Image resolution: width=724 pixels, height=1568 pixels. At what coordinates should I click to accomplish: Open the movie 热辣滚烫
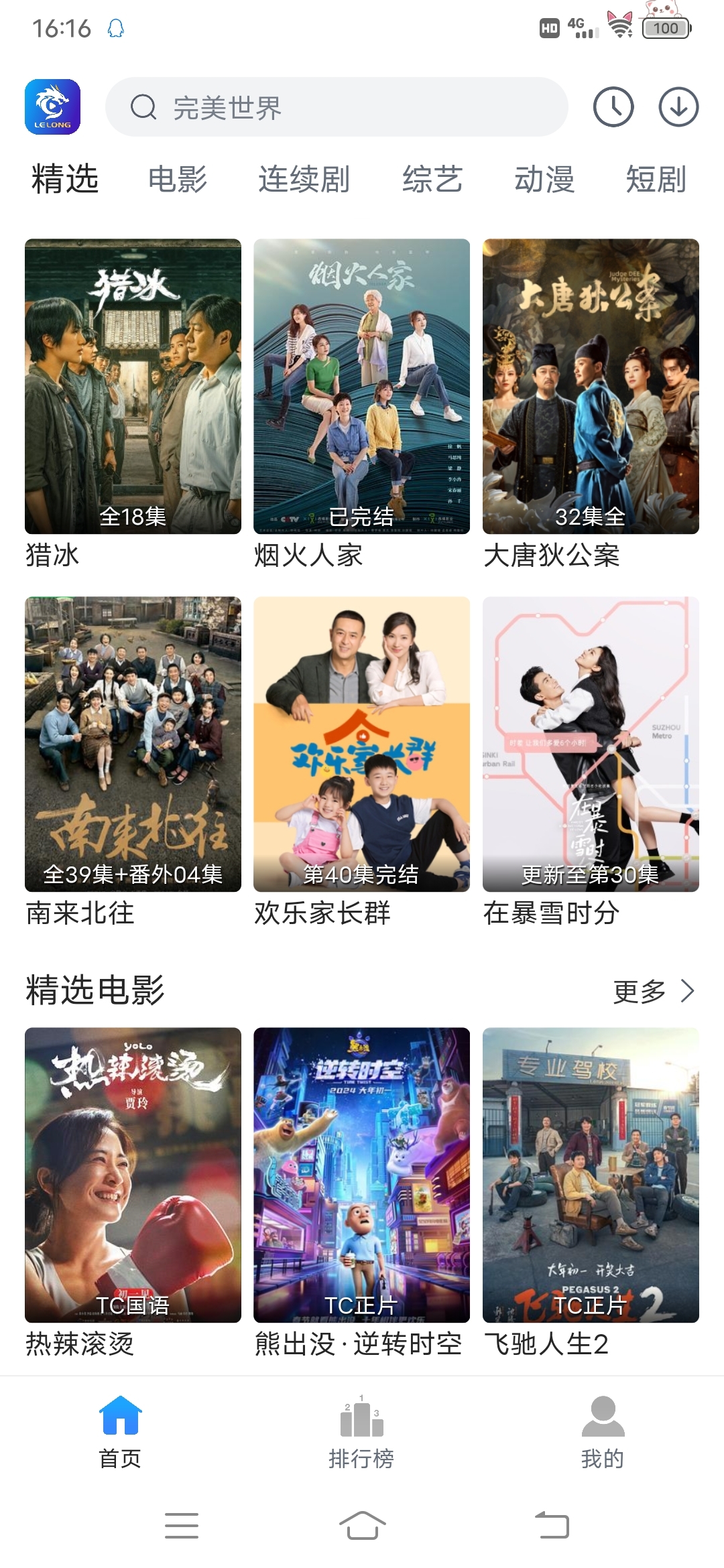click(133, 1175)
